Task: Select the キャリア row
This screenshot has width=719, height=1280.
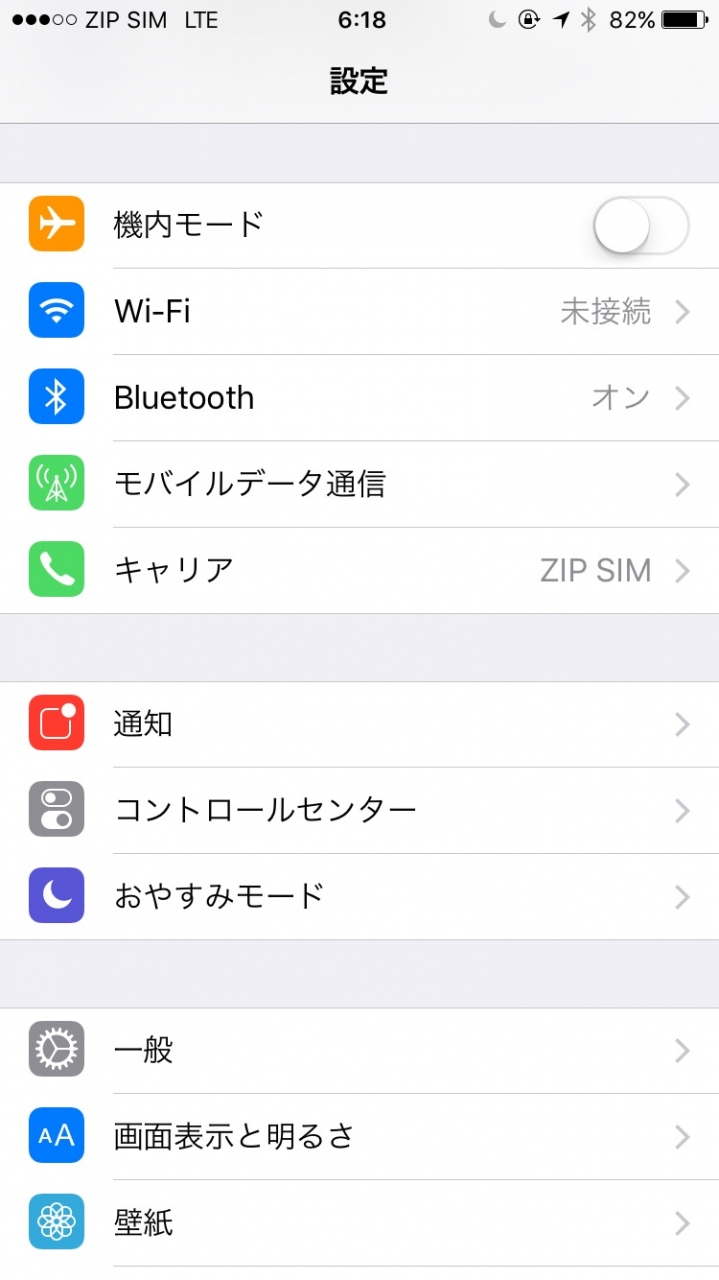Action: pyautogui.click(x=360, y=570)
